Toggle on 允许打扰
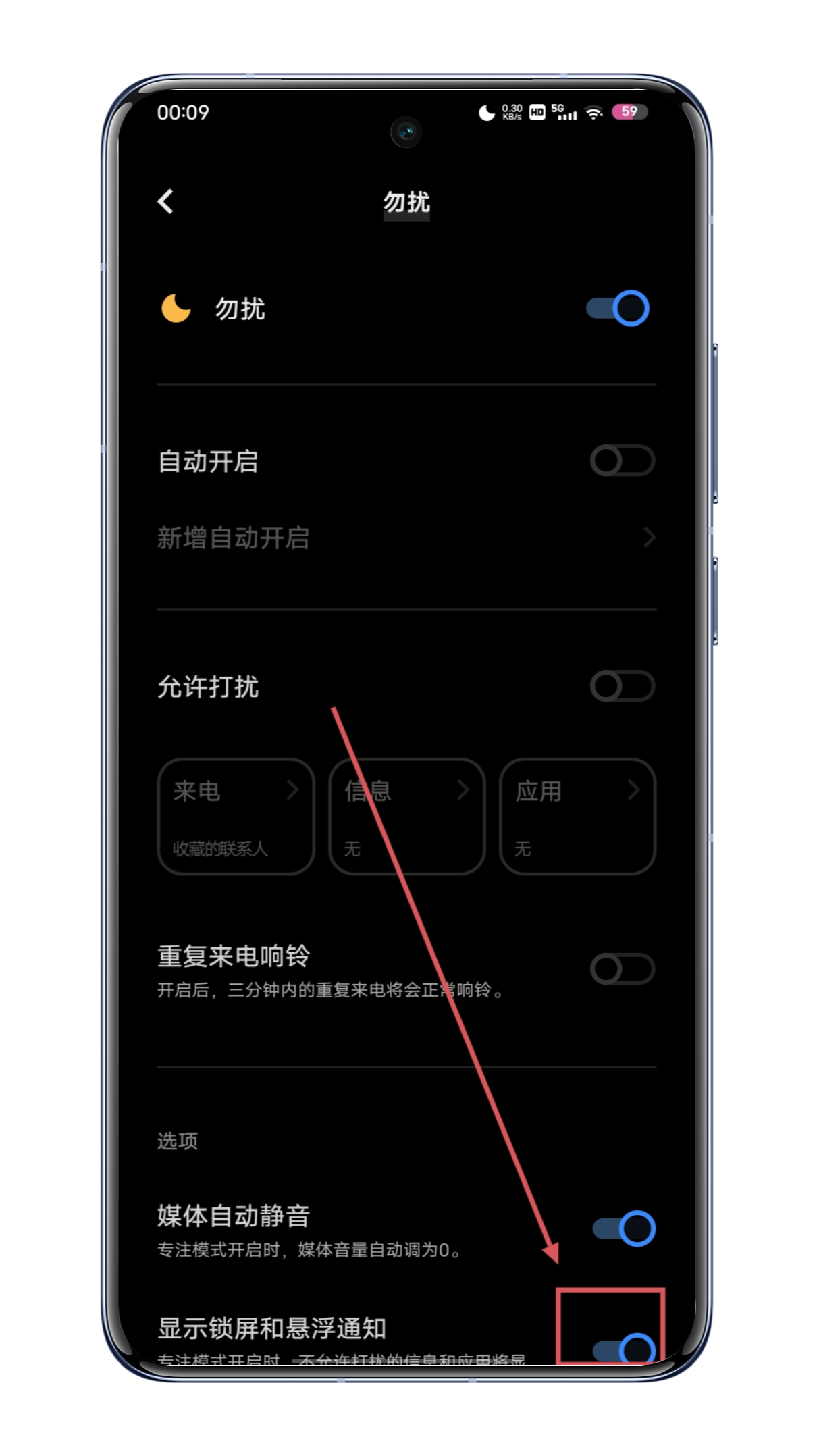This screenshot has width=819, height=1456. tap(622, 686)
